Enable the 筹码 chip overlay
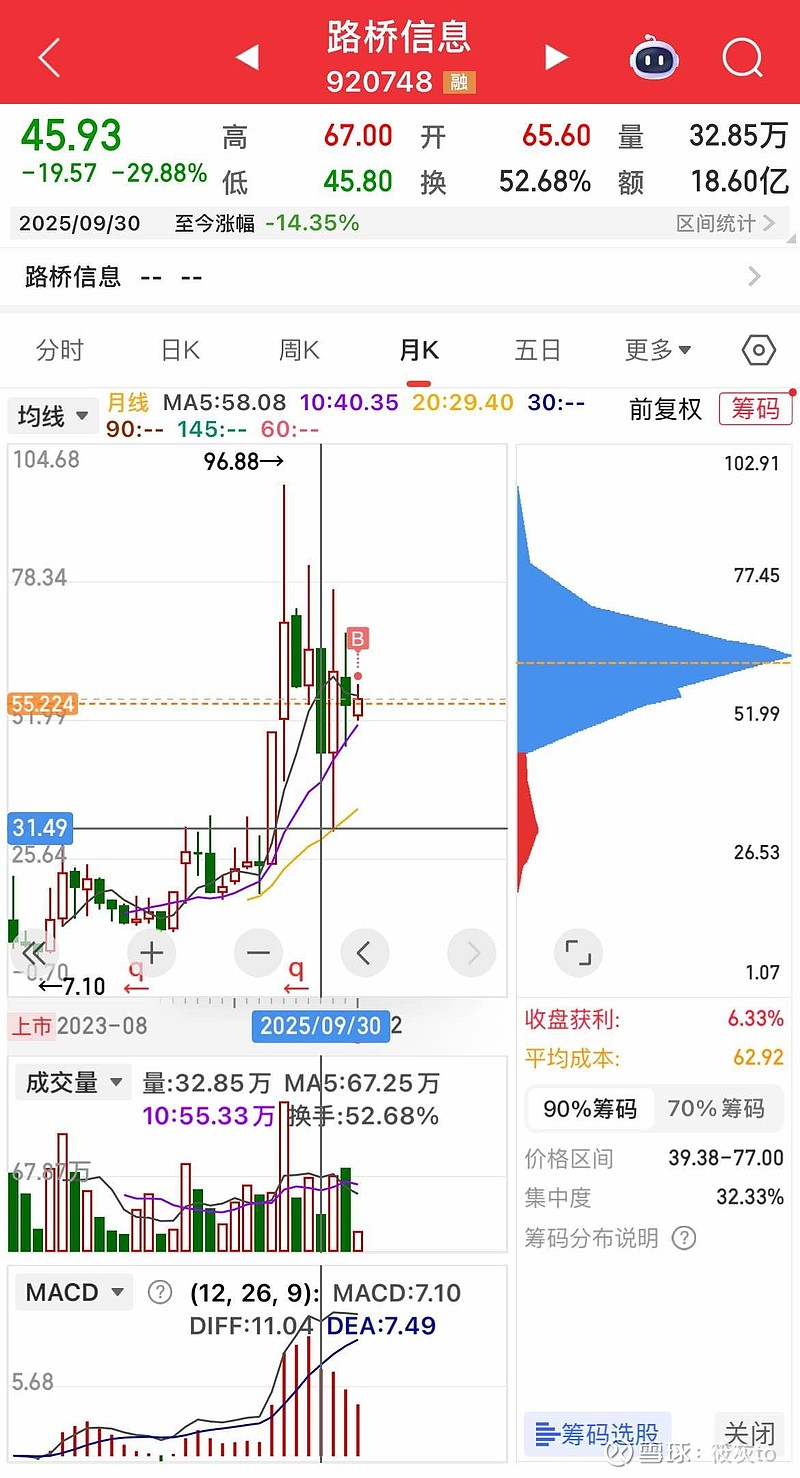The height and width of the screenshot is (1478, 800). coord(756,410)
